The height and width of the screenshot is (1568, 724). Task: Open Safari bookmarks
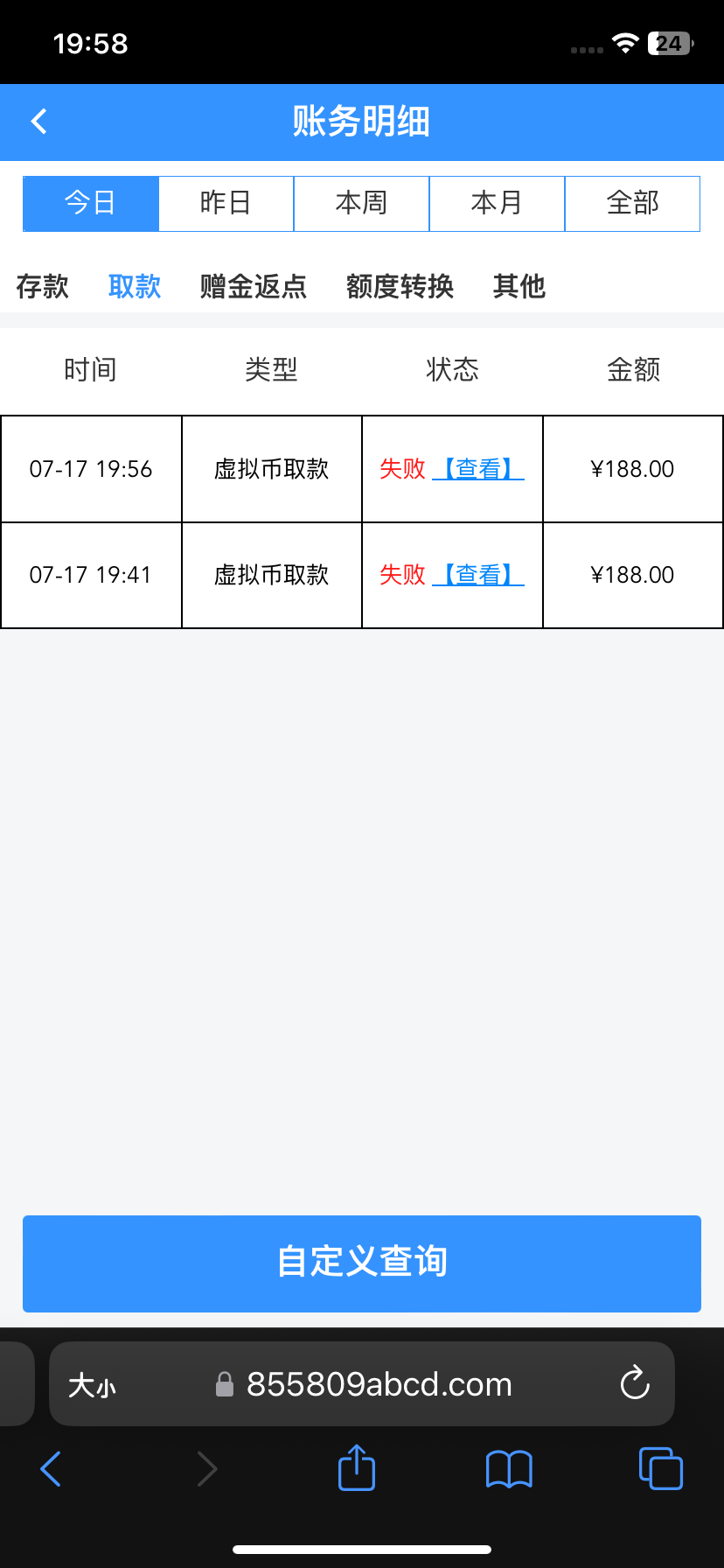(x=509, y=1467)
